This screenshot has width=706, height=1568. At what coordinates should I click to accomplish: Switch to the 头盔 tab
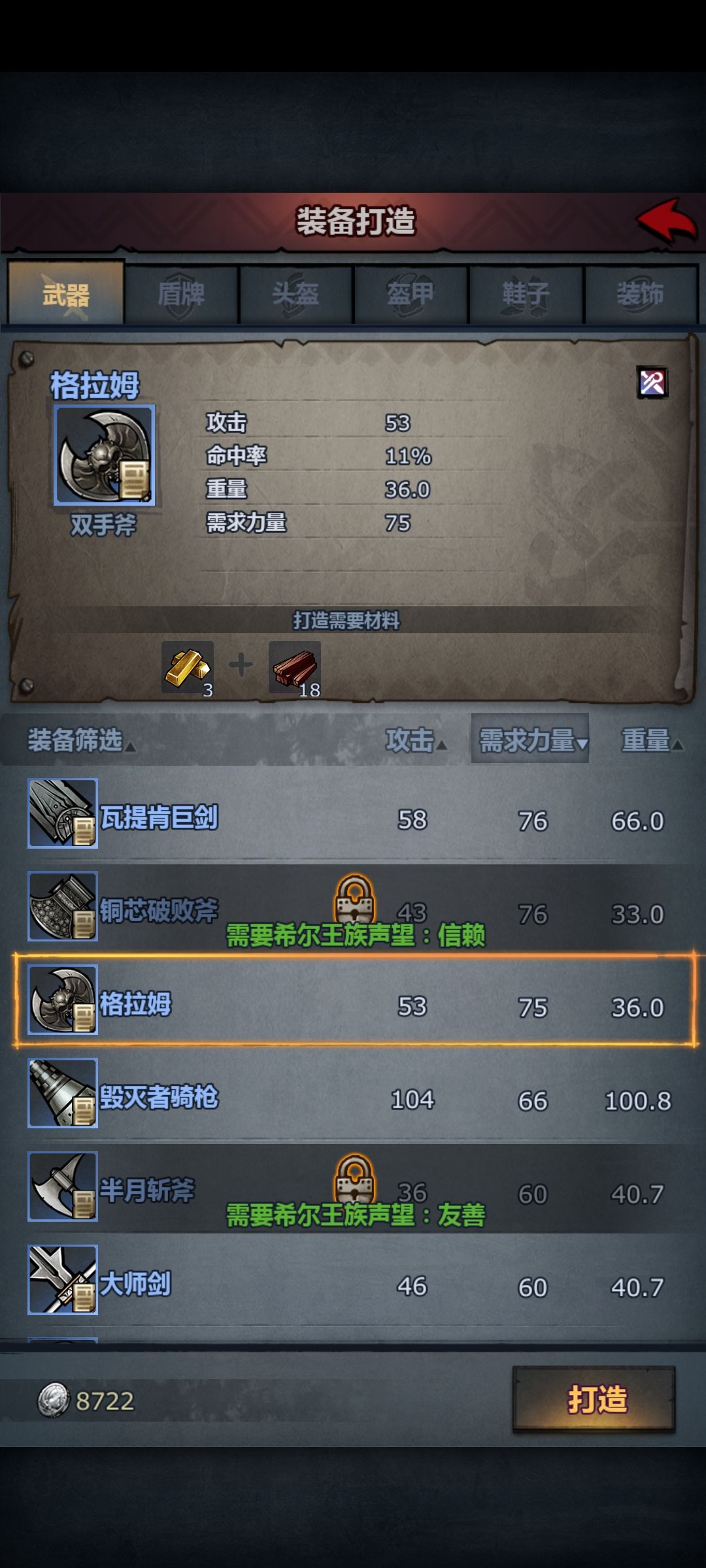[296, 294]
